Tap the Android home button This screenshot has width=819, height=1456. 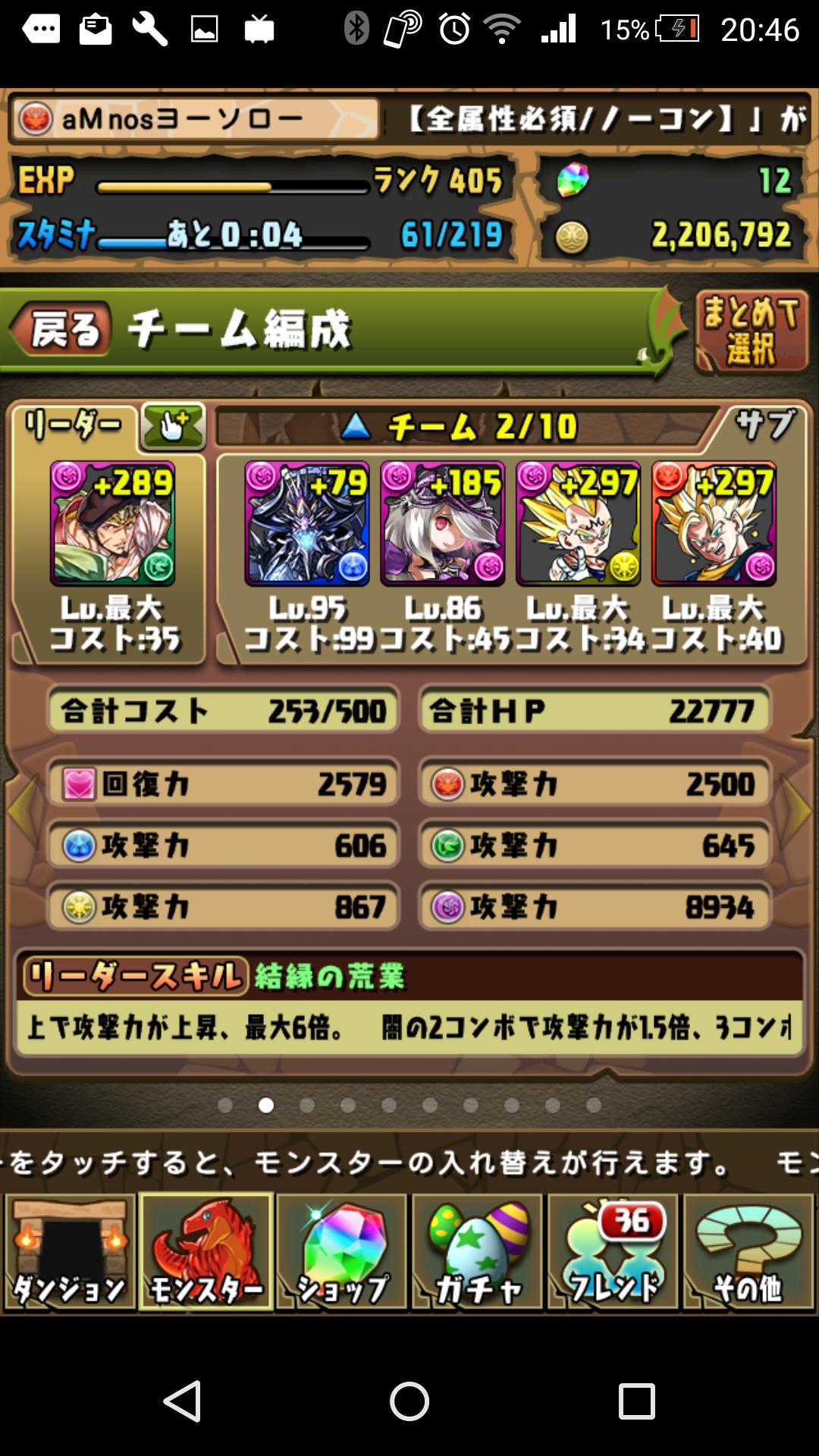point(409,1401)
